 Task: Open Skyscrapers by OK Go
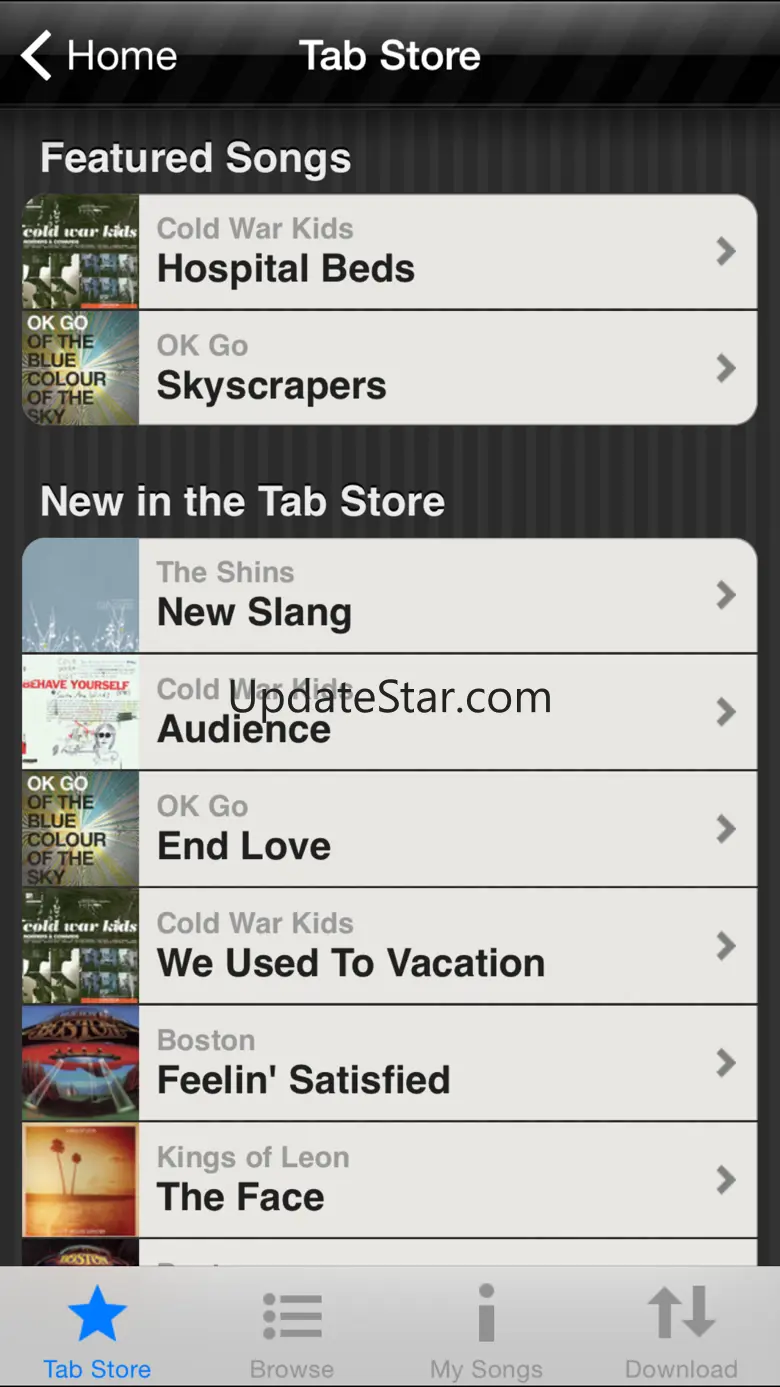390,368
